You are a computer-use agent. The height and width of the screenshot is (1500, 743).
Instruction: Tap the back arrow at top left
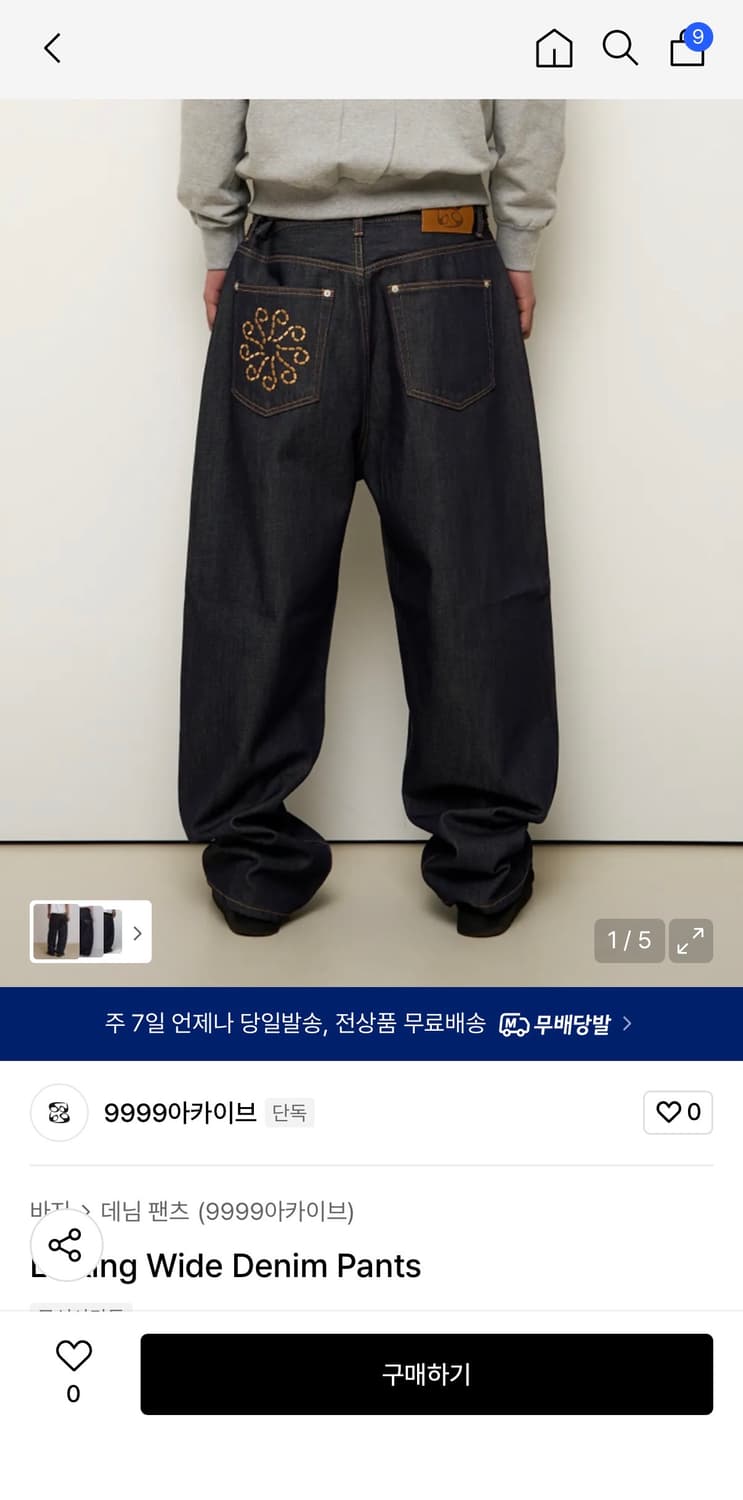tap(52, 48)
